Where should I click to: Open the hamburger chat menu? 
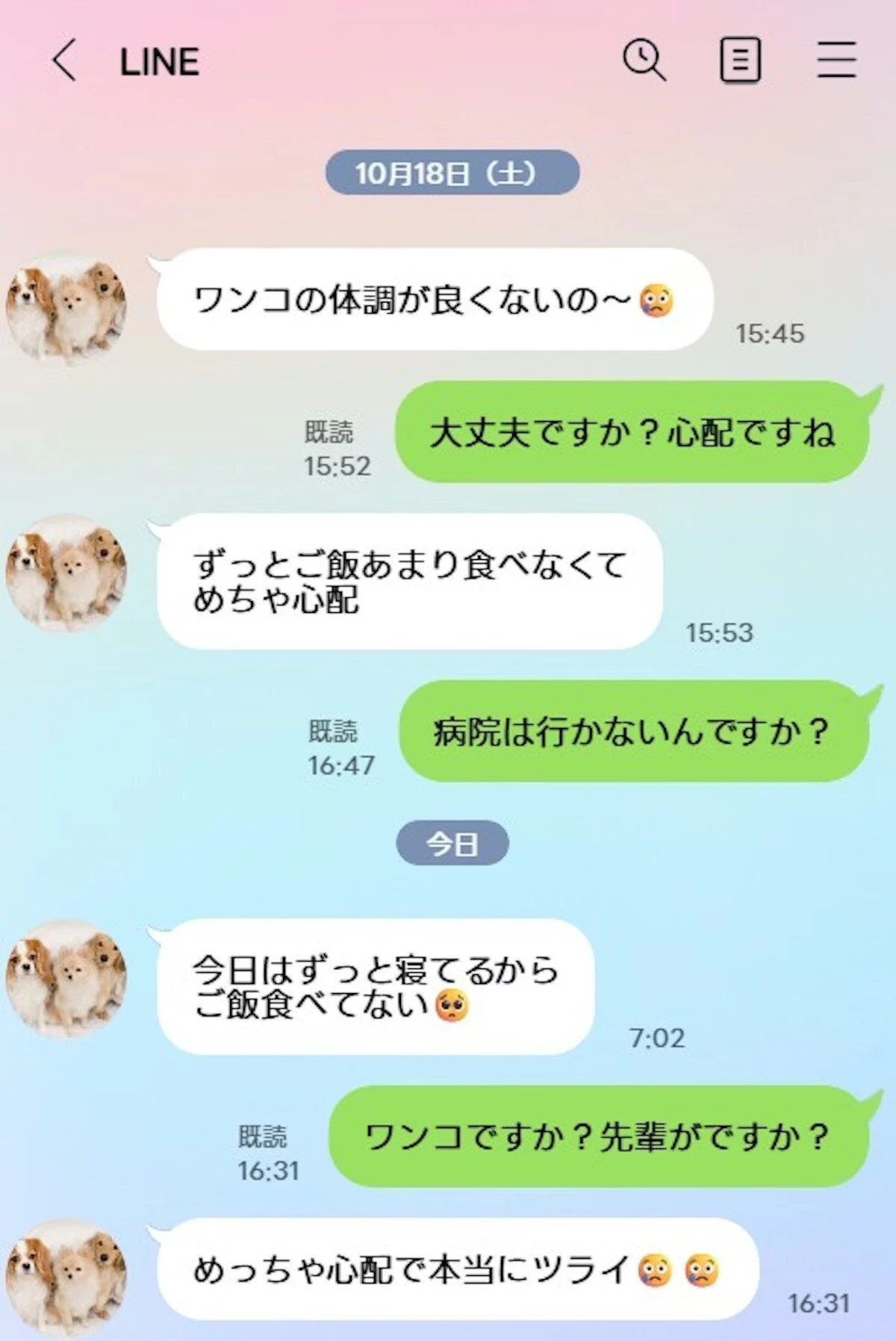click(836, 60)
